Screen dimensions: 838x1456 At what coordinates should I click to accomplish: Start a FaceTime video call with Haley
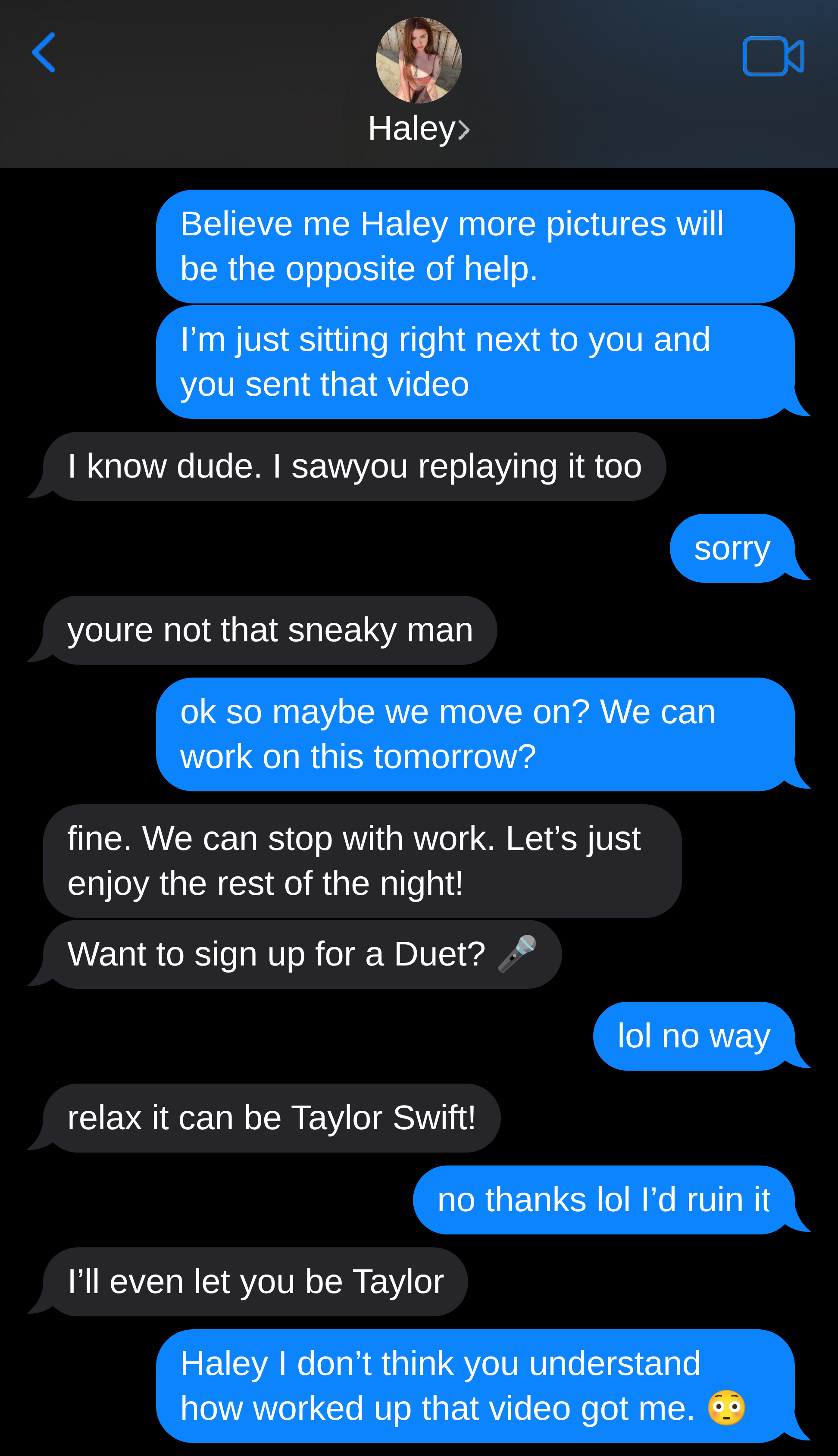click(773, 56)
